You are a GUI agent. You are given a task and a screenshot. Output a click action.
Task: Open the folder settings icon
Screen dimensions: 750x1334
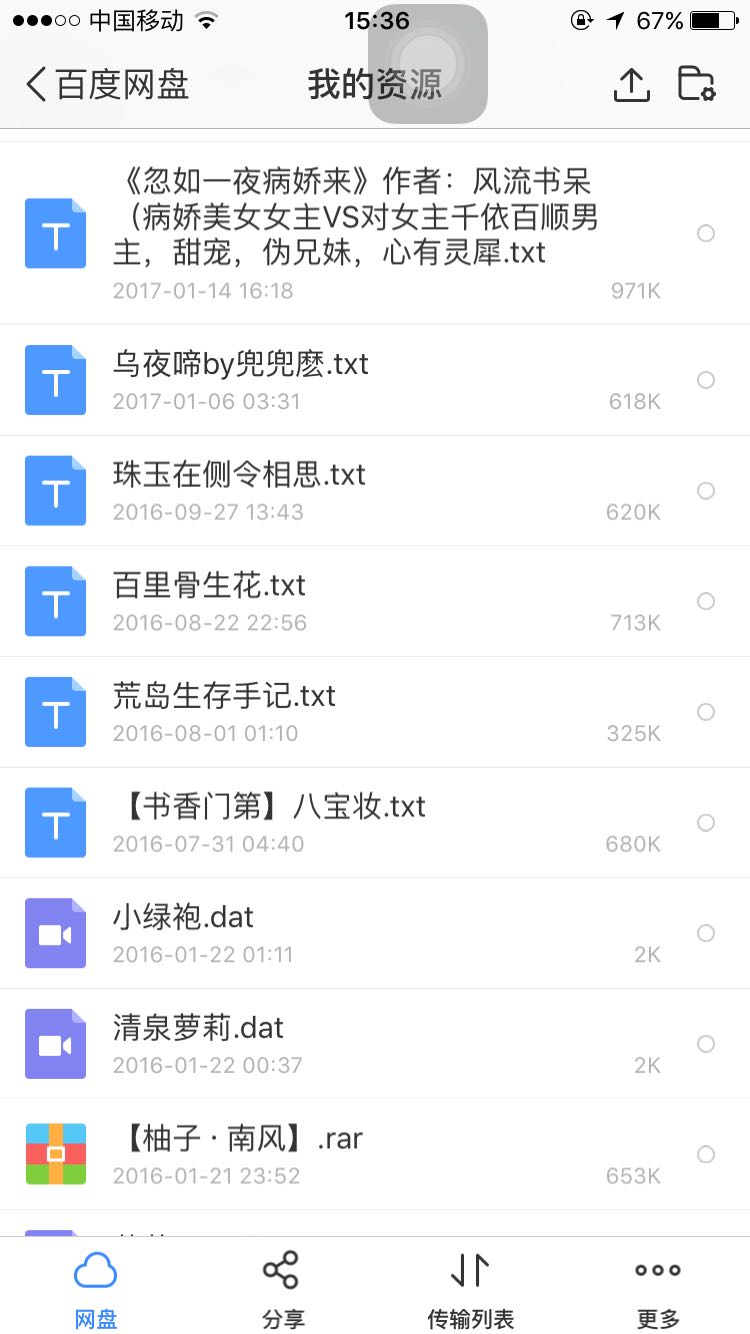coord(696,84)
